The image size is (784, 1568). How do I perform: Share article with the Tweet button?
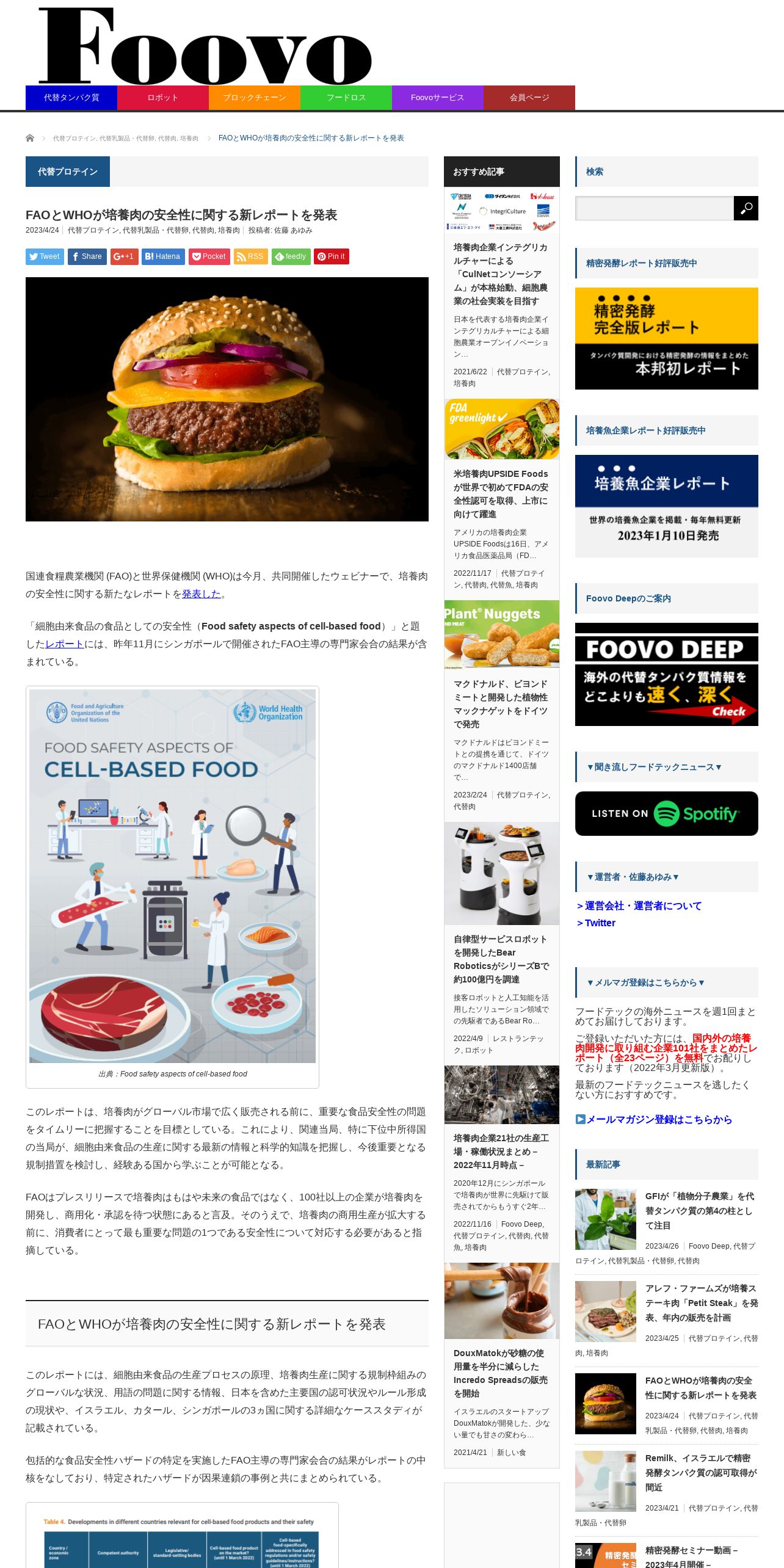coord(45,256)
